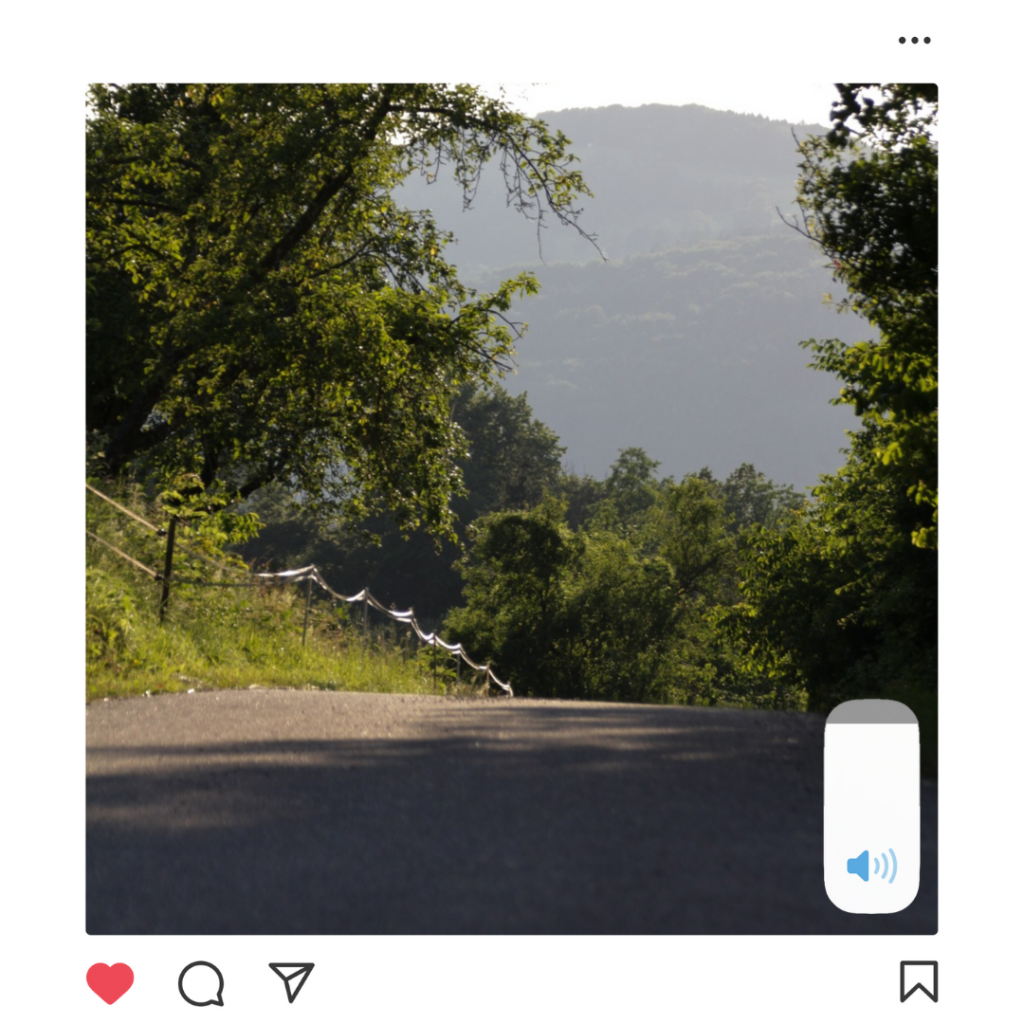Open the three-dot overflow menu
Image resolution: width=1024 pixels, height=1024 pixels.
pos(914,41)
